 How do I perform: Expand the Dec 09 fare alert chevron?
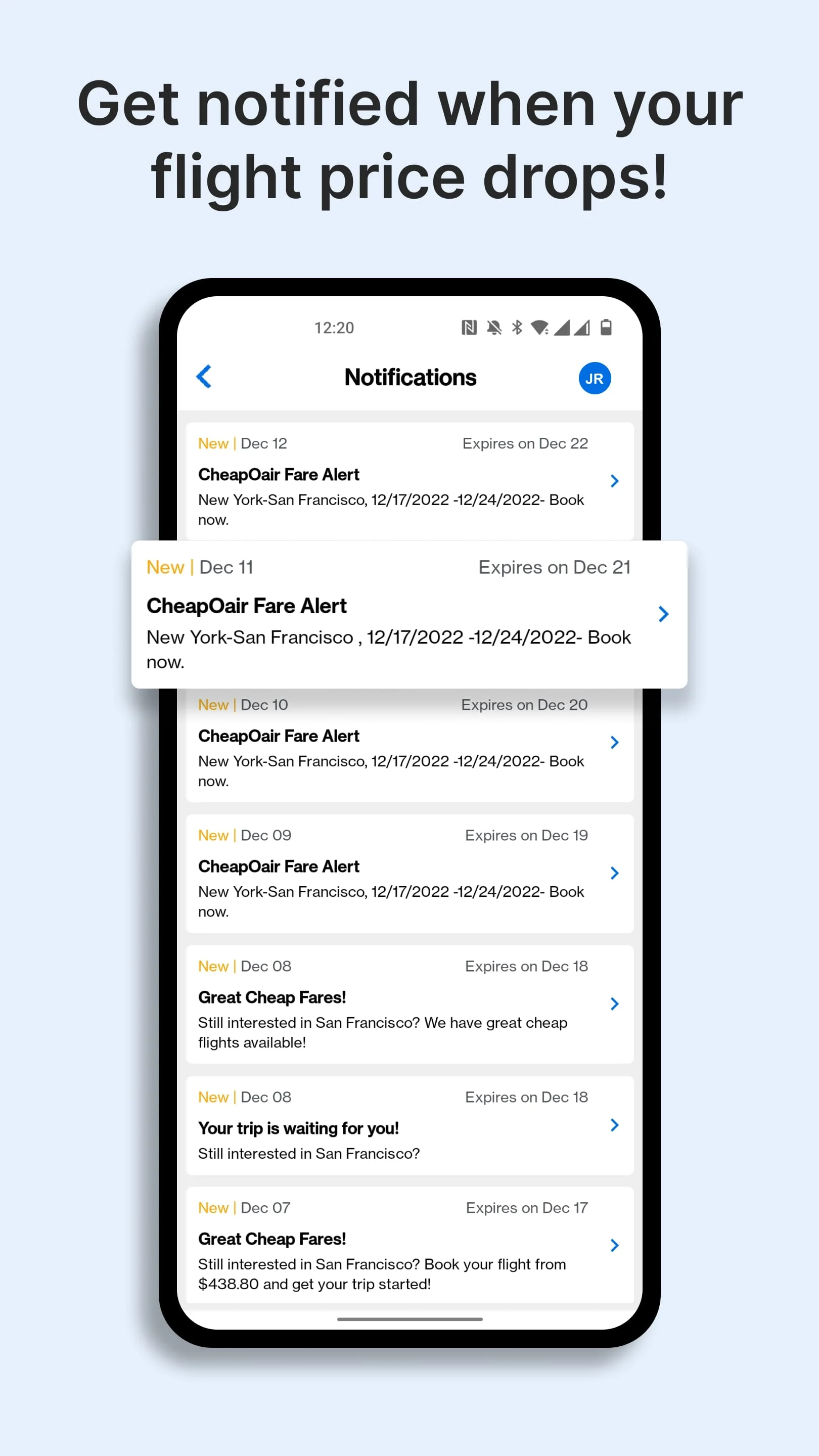pos(615,873)
